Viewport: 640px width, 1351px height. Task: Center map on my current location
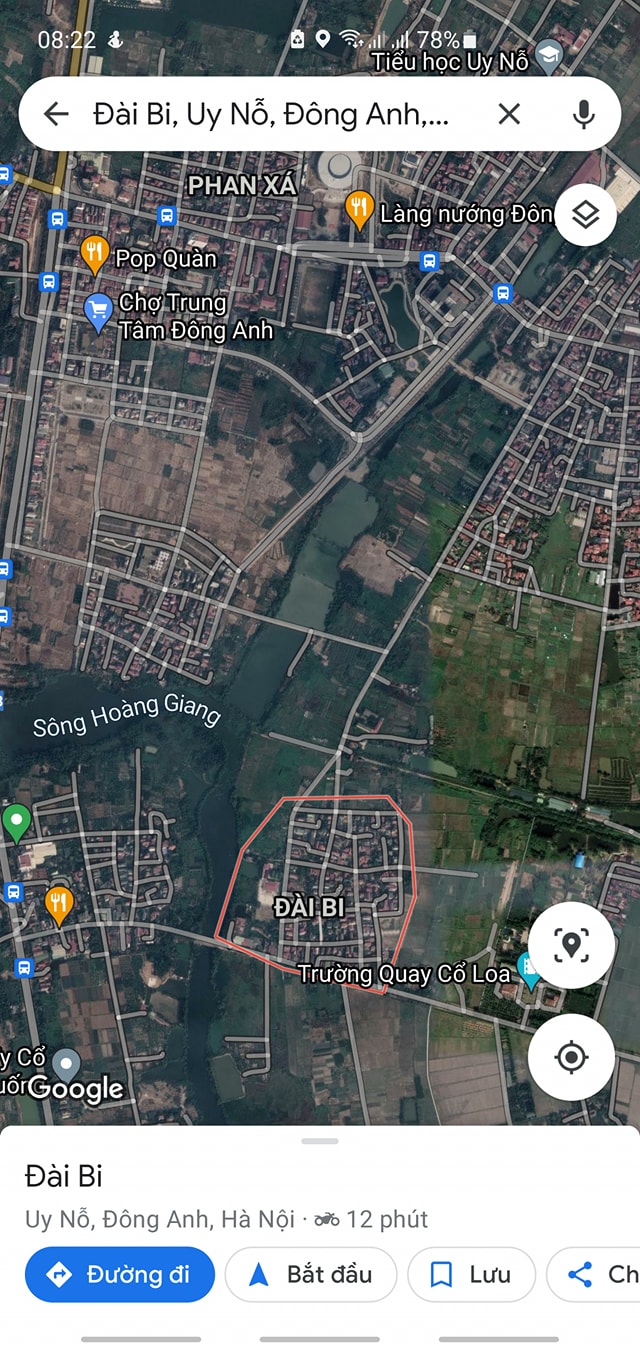point(571,1057)
